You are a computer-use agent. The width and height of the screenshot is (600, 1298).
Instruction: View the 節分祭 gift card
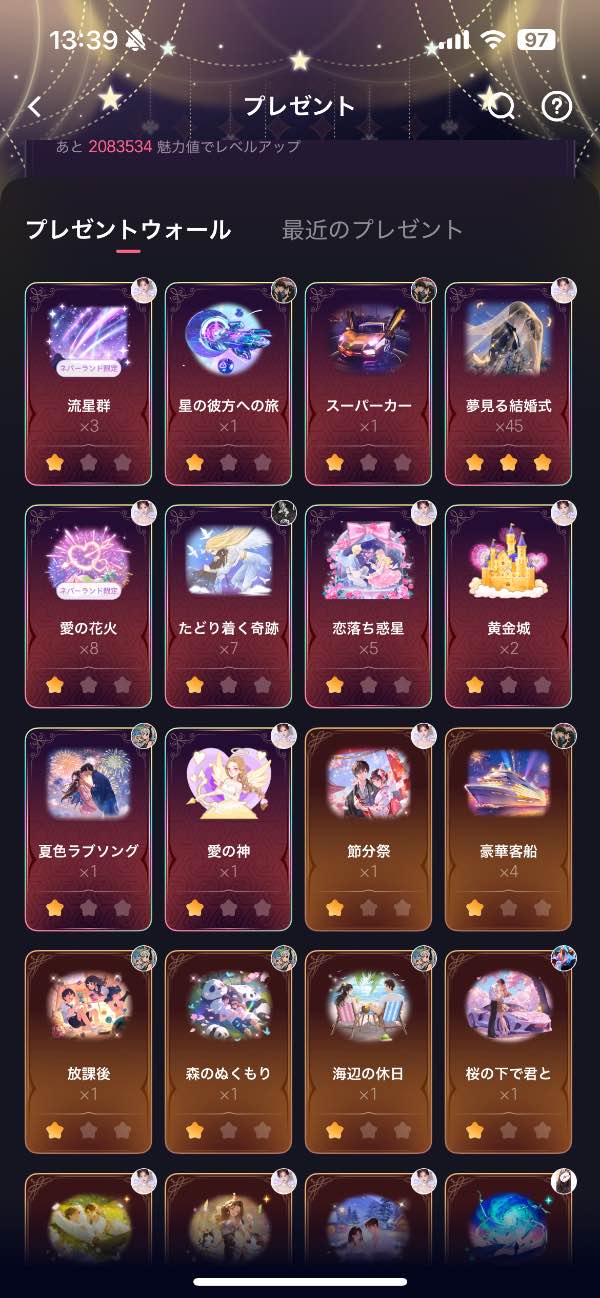[368, 829]
